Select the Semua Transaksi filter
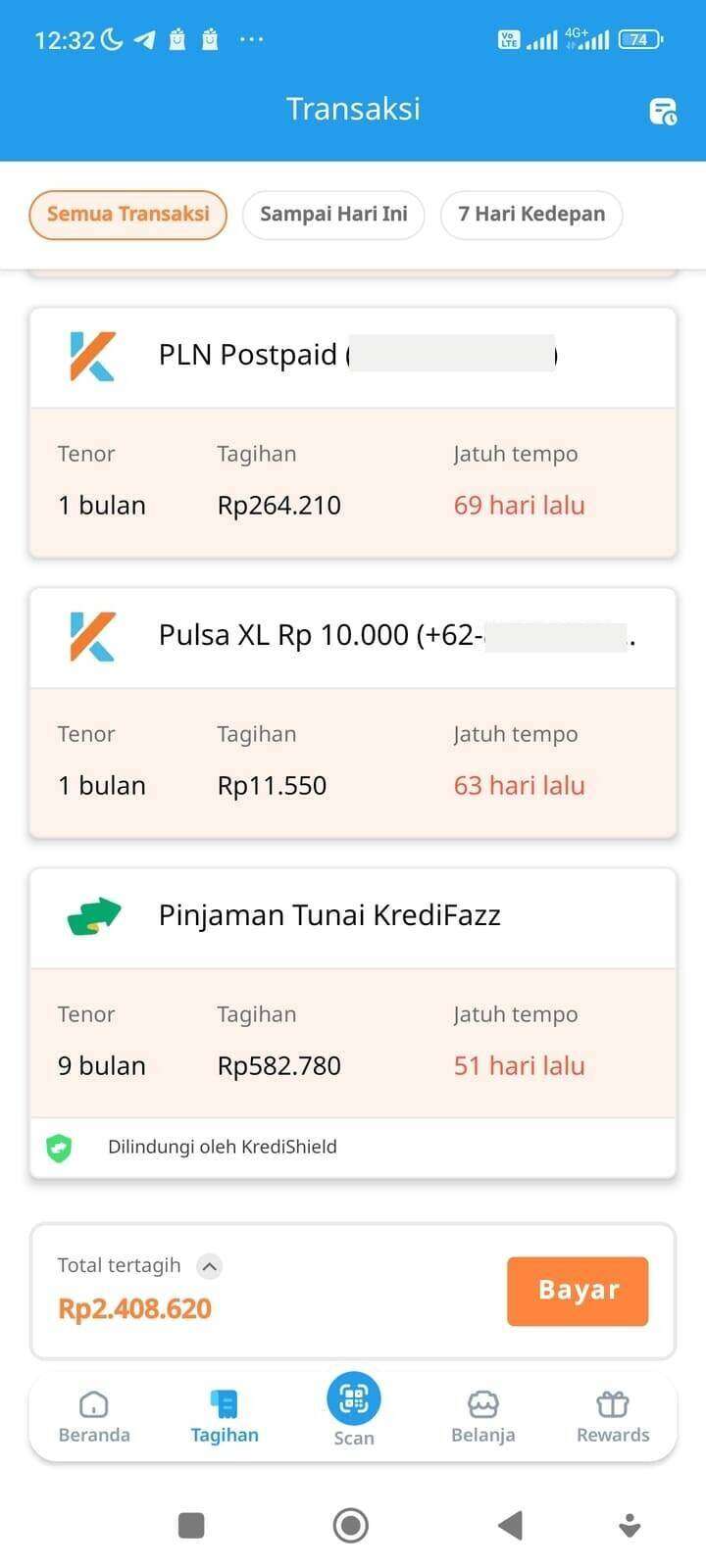 click(x=128, y=215)
